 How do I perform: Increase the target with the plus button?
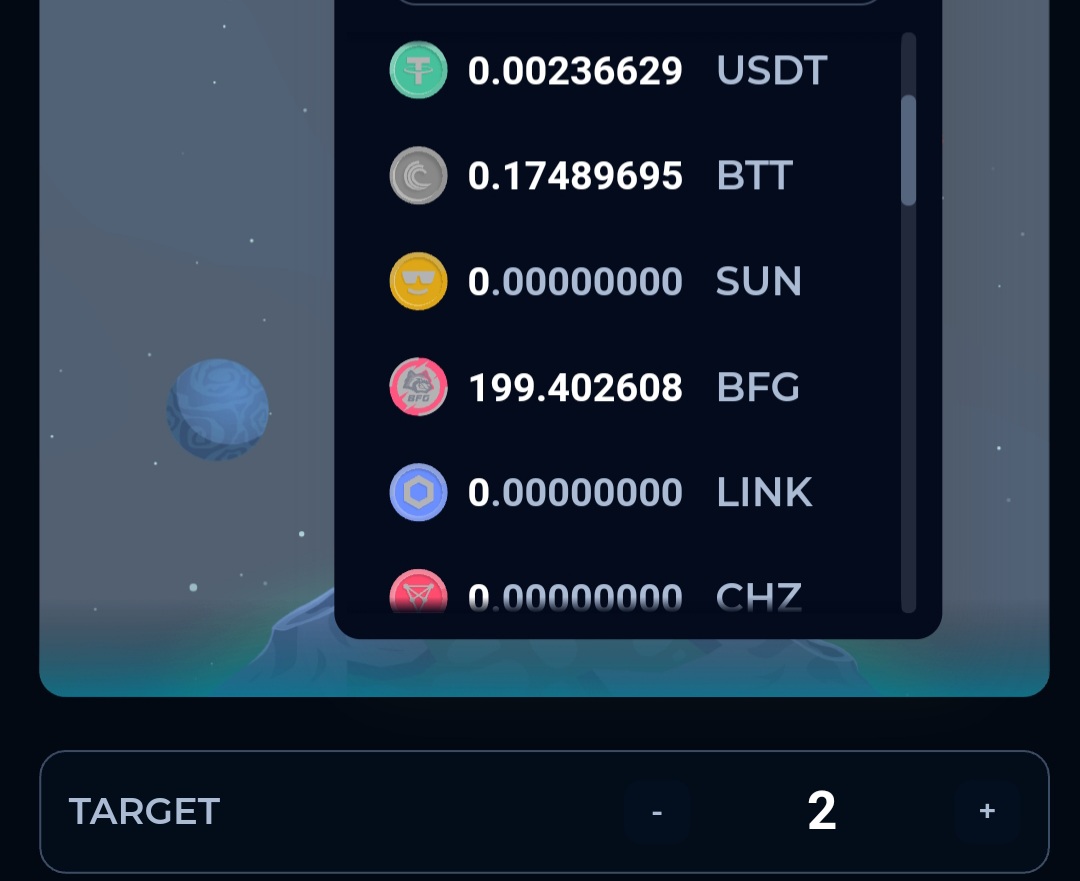pos(987,811)
